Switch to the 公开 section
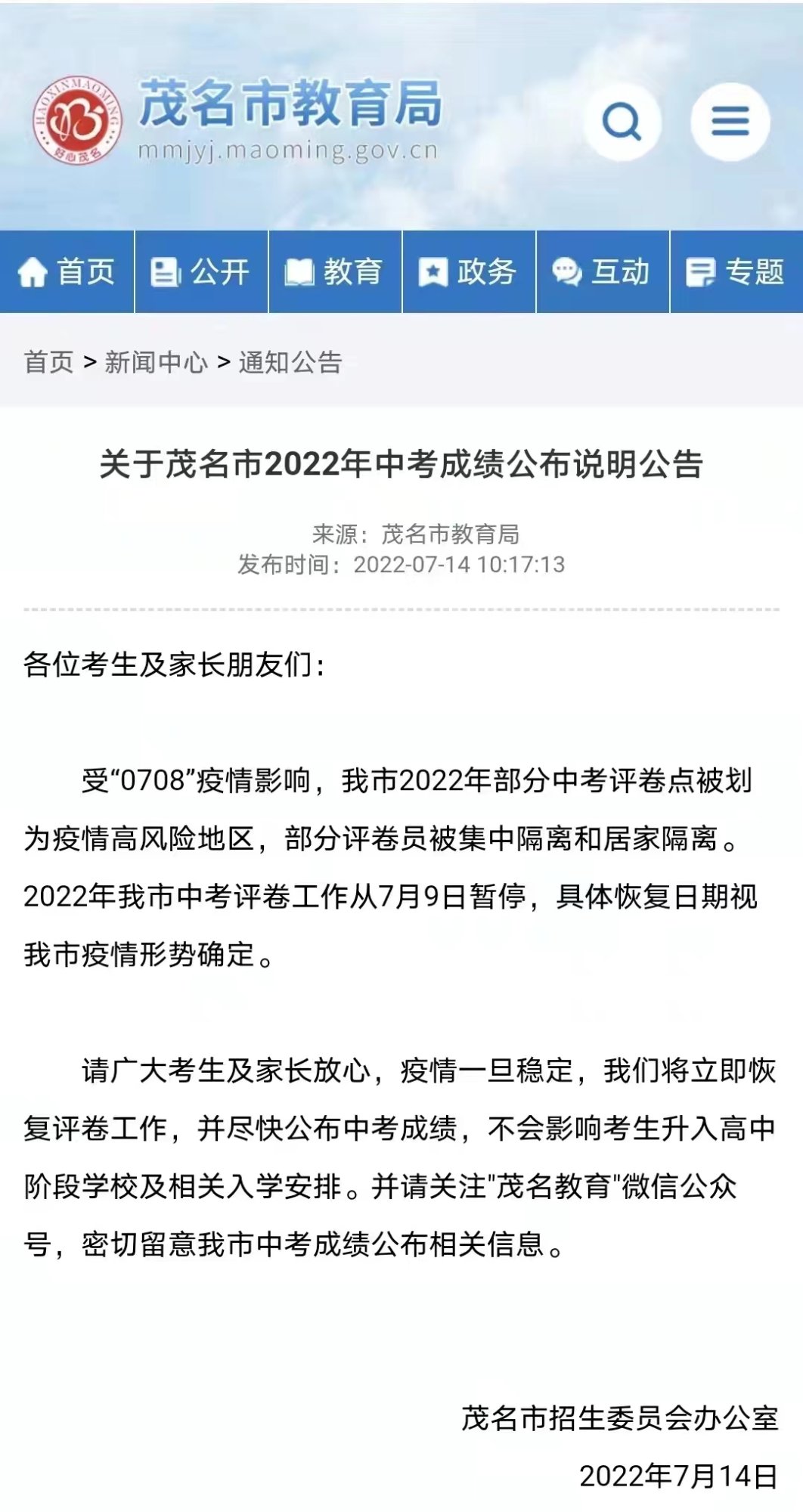Viewport: 803px width, 1512px height. [x=201, y=272]
